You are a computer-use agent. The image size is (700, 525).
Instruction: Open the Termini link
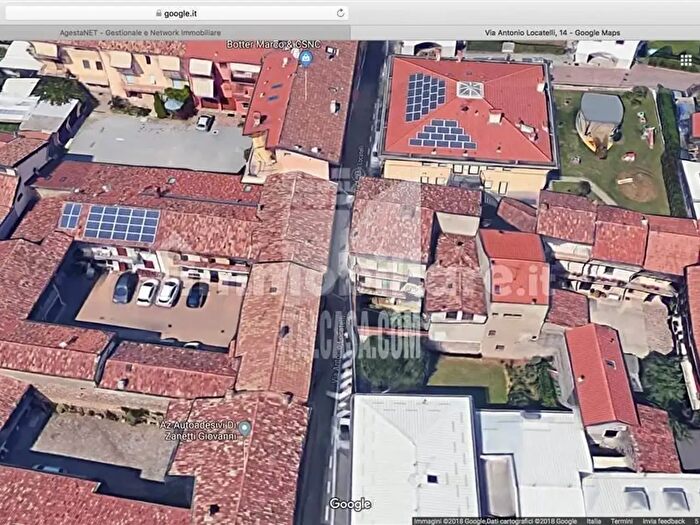tap(621, 520)
